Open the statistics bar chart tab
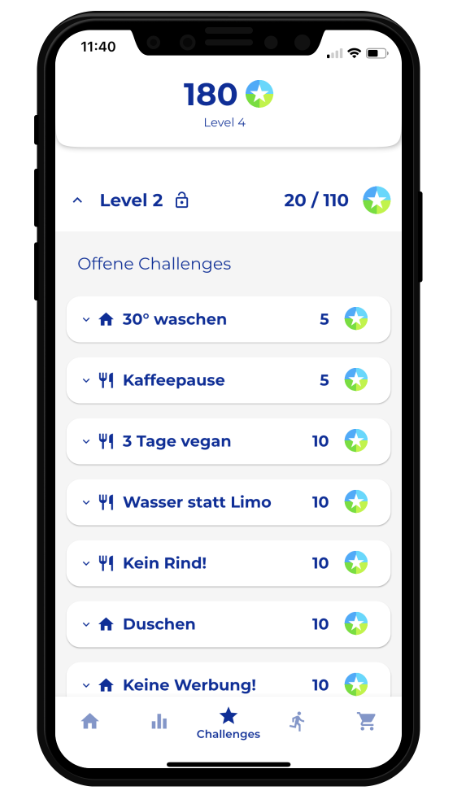This screenshot has height=799, width=466. tap(159, 722)
